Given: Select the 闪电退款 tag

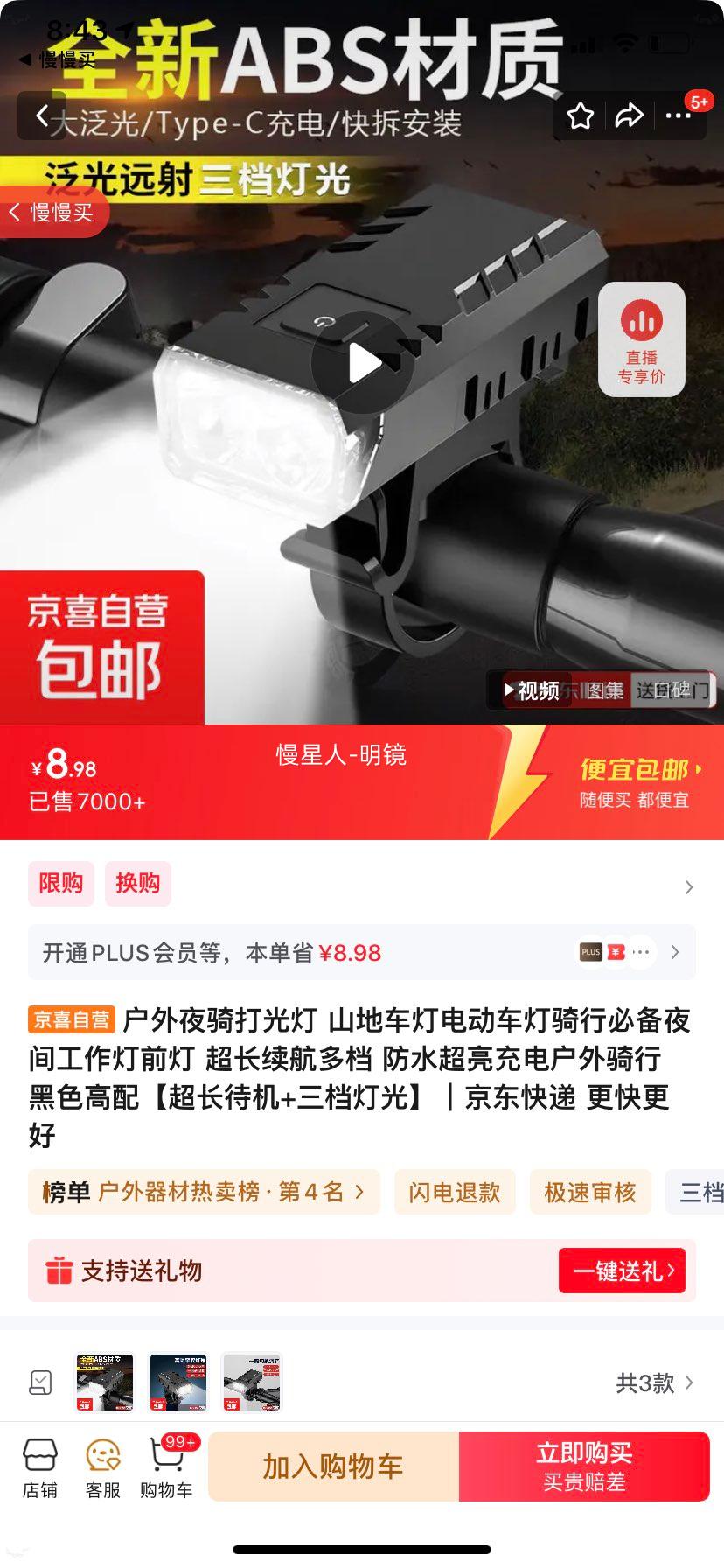Looking at the screenshot, I should point(455,1192).
